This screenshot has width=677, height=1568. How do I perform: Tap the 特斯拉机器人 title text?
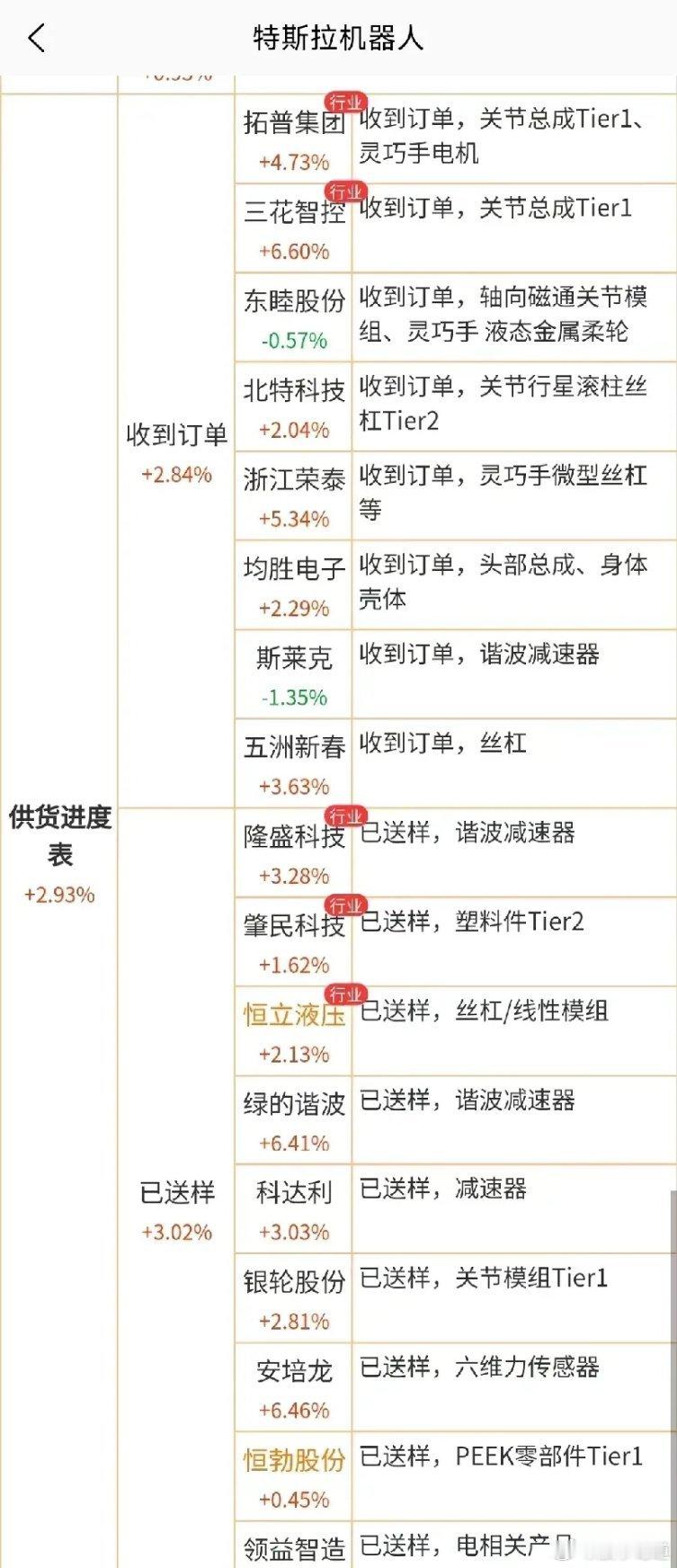pyautogui.click(x=338, y=40)
